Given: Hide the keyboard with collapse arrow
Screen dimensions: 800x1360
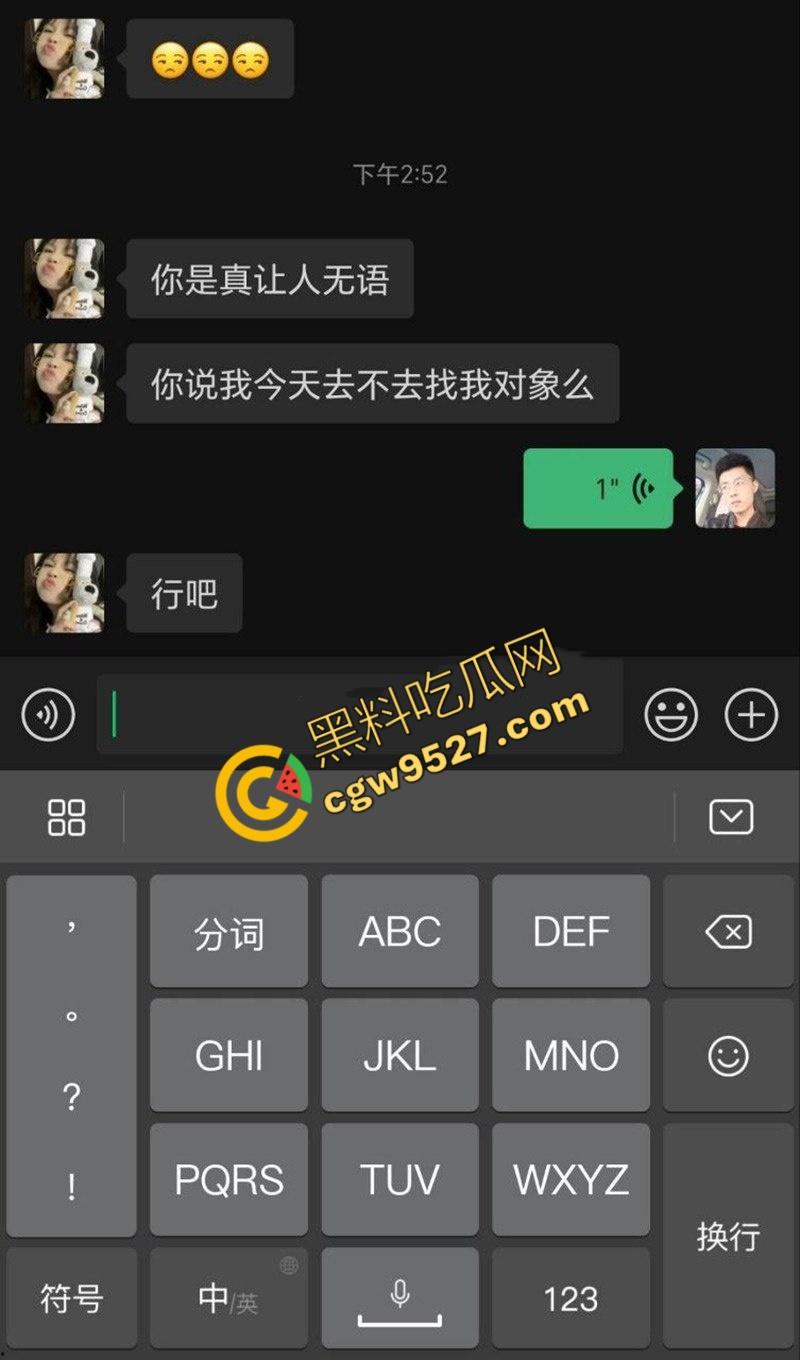Looking at the screenshot, I should pyautogui.click(x=731, y=817).
